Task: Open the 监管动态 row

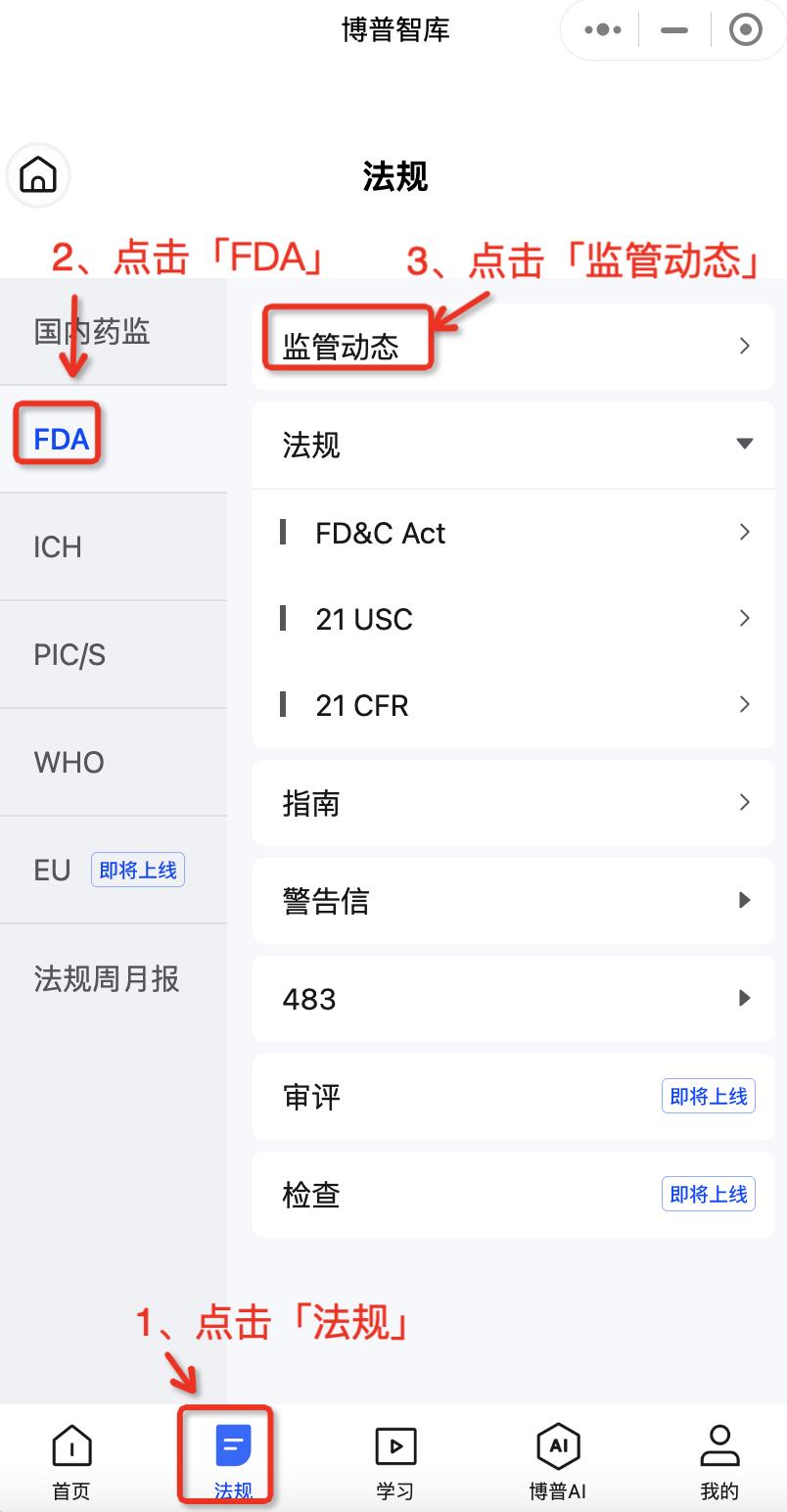Action: [x=514, y=347]
